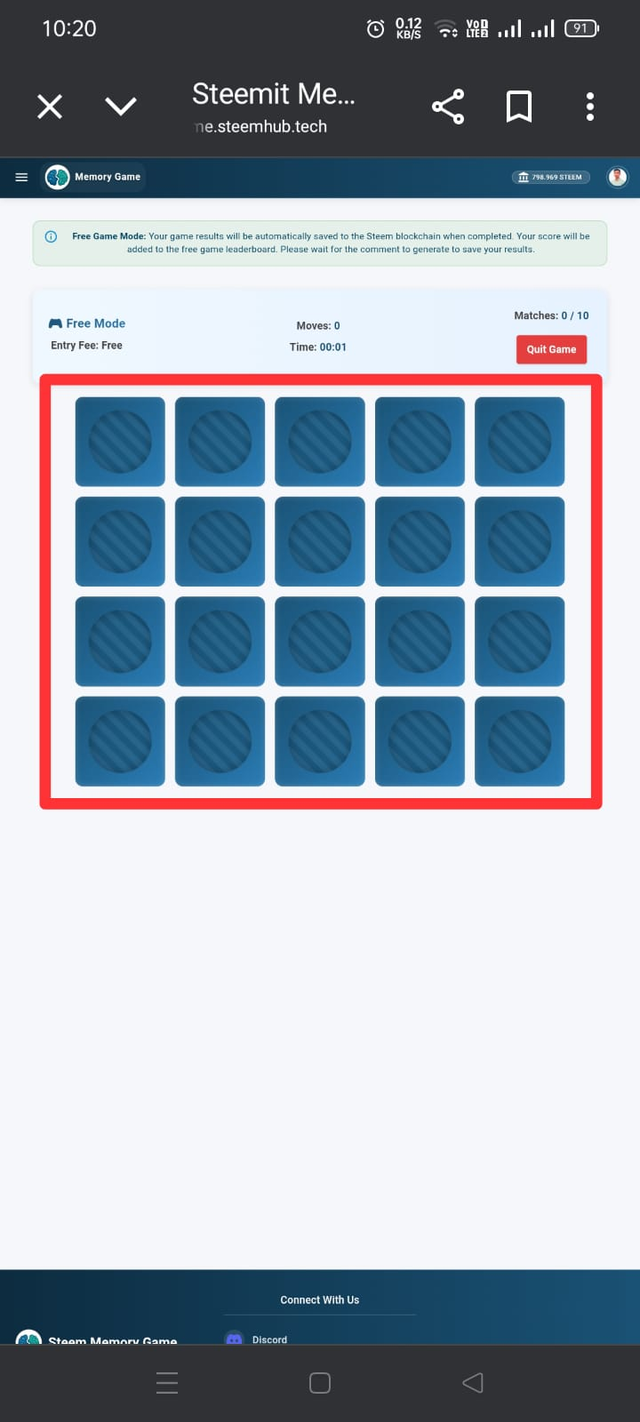The image size is (640, 1422).
Task: Quit the current game
Action: click(x=551, y=349)
